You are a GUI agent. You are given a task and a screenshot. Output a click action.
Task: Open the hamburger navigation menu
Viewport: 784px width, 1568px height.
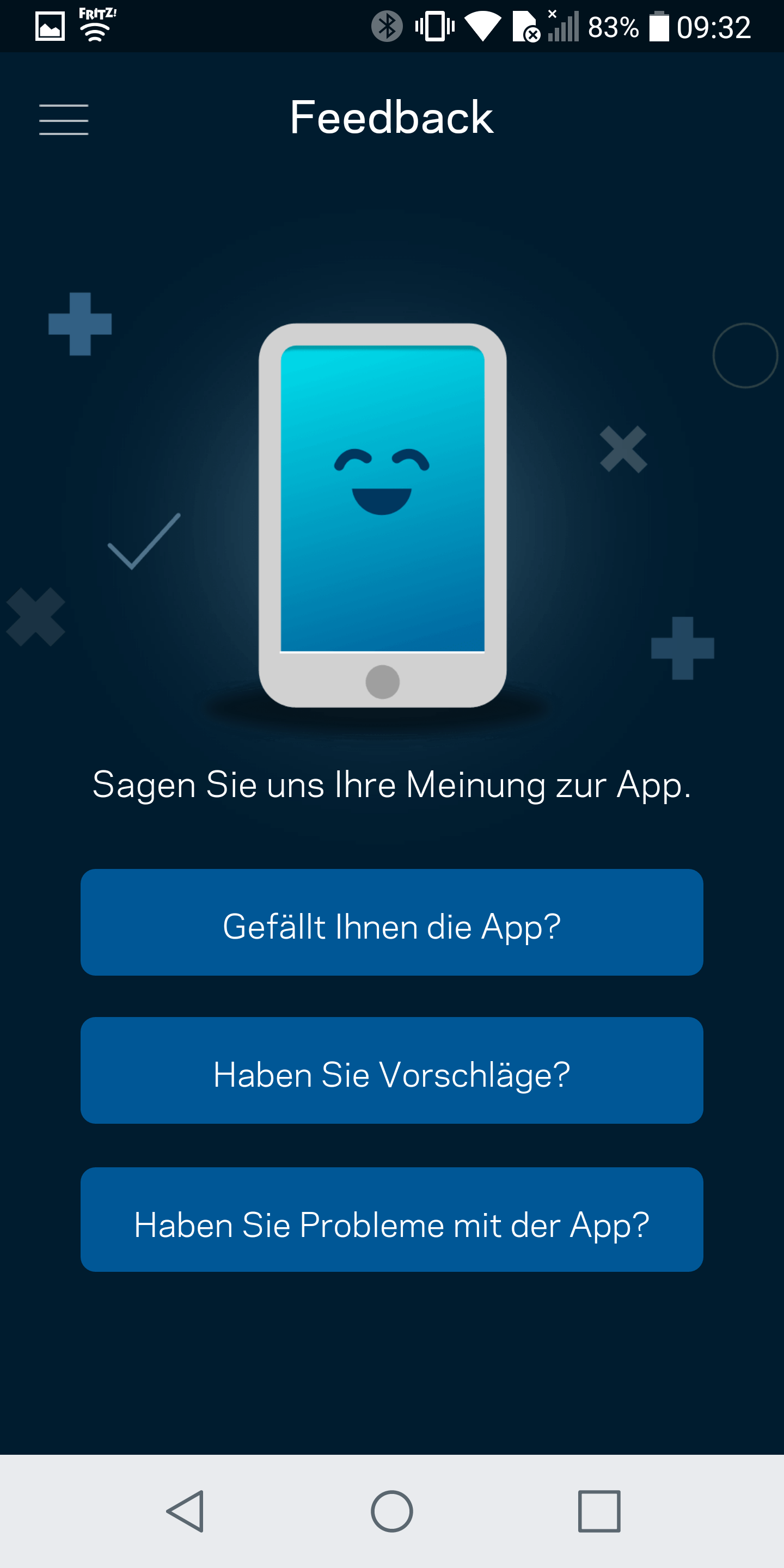pyautogui.click(x=64, y=119)
